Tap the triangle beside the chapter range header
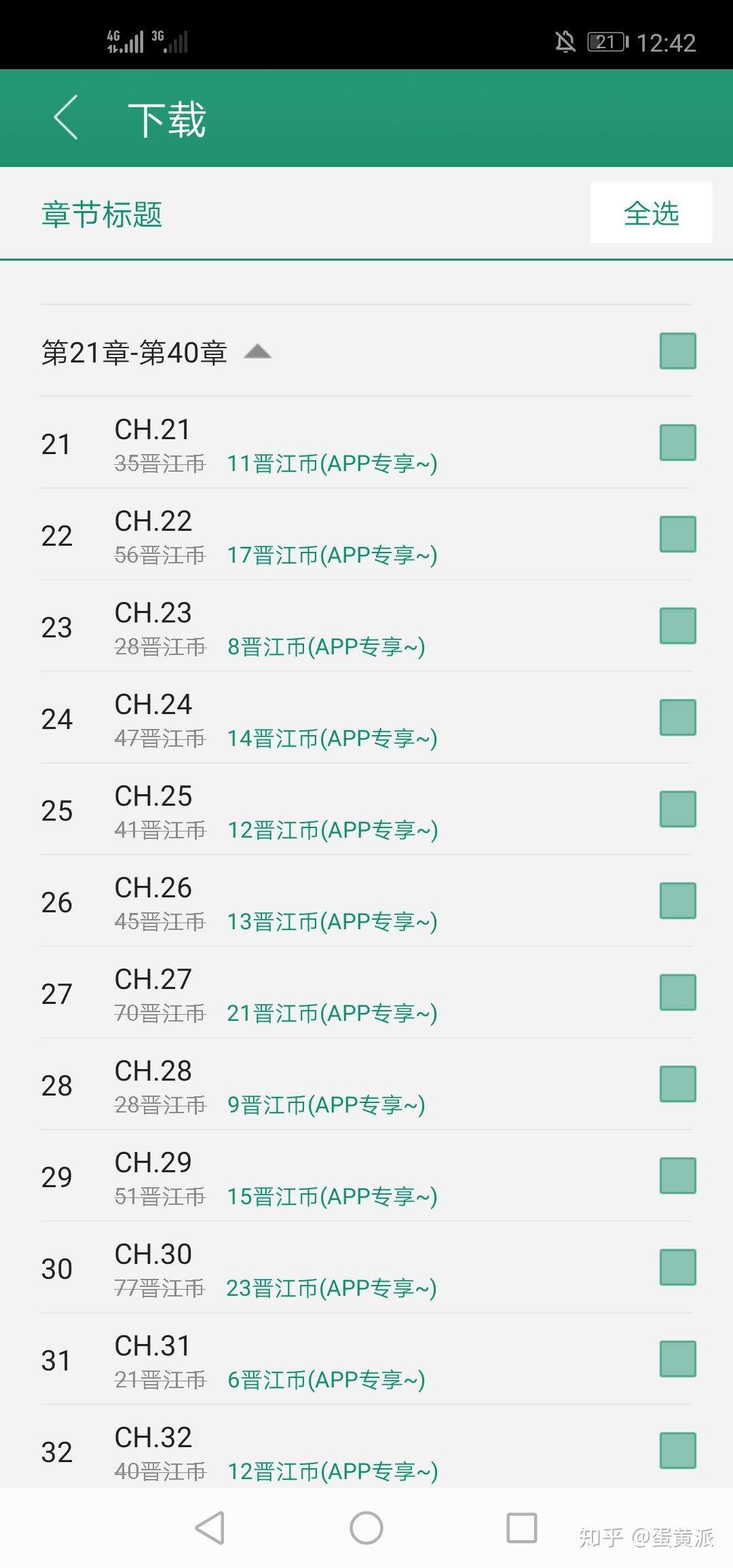Image resolution: width=733 pixels, height=1568 pixels. coord(260,353)
